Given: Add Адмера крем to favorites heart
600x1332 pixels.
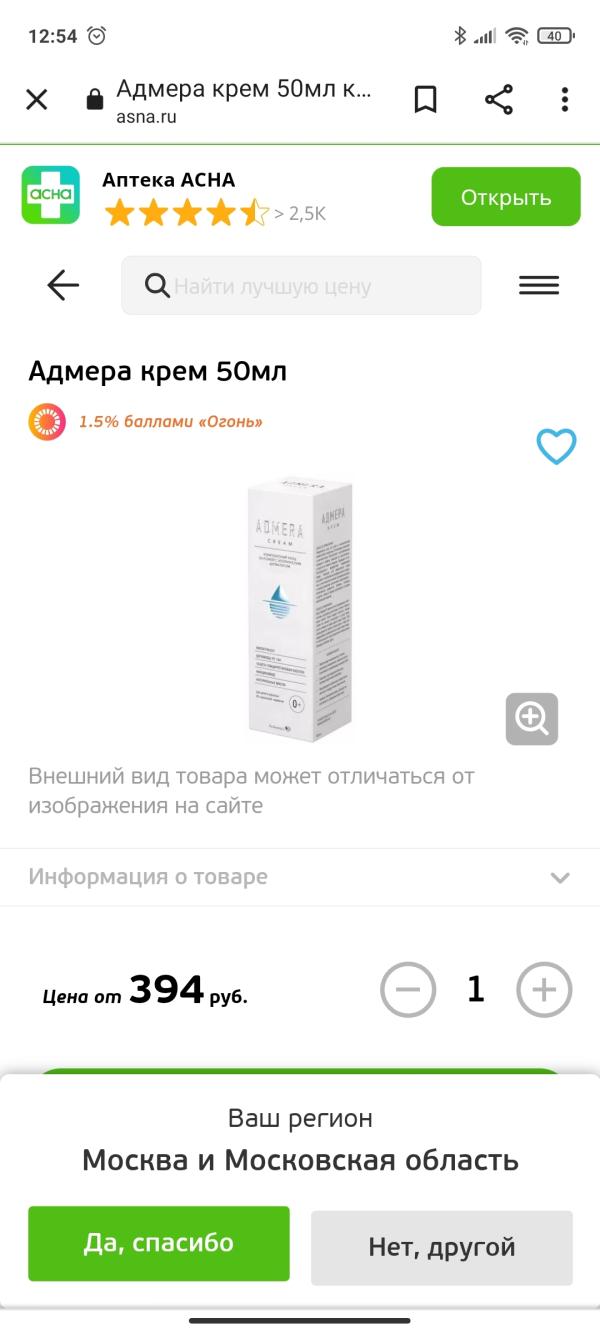Looking at the screenshot, I should (556, 447).
